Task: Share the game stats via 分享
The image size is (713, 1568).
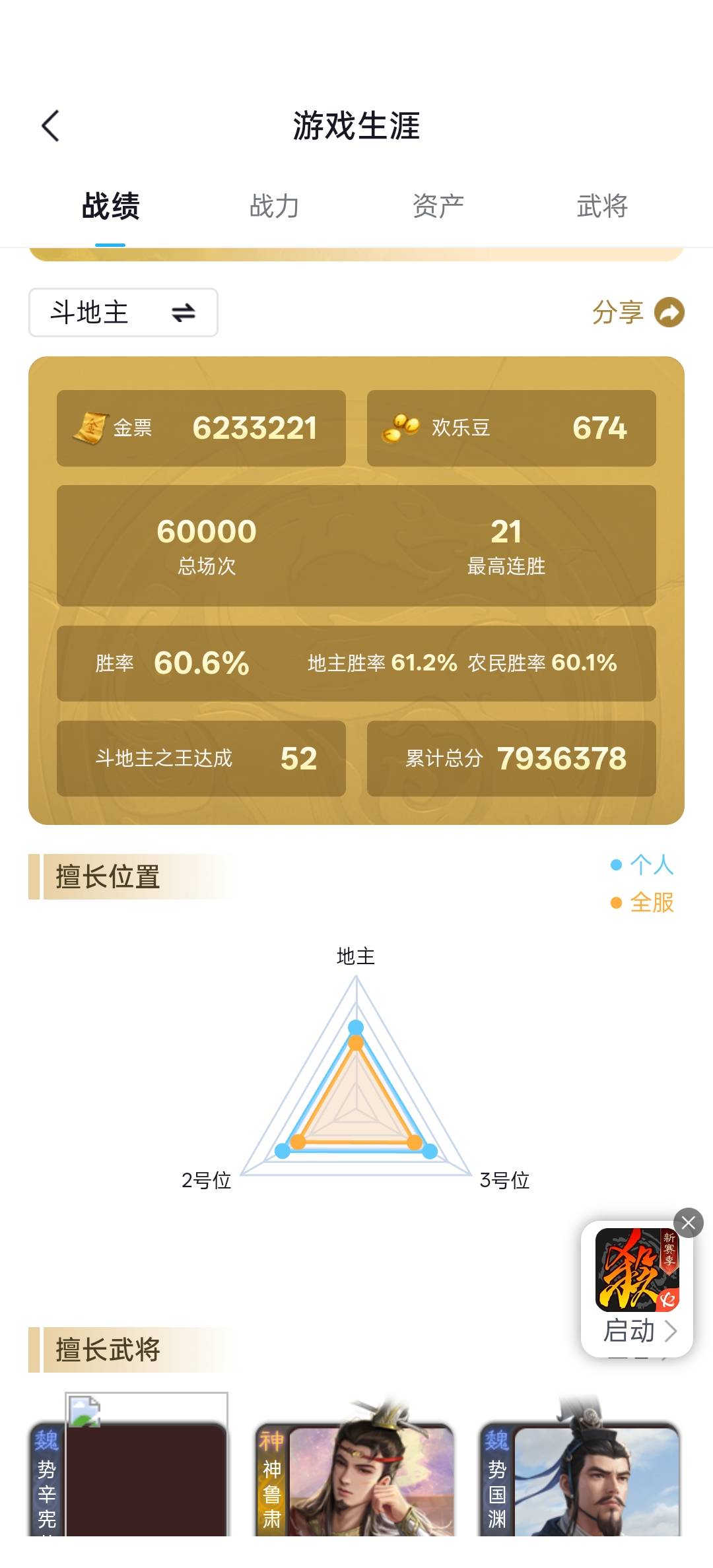Action: tap(637, 312)
